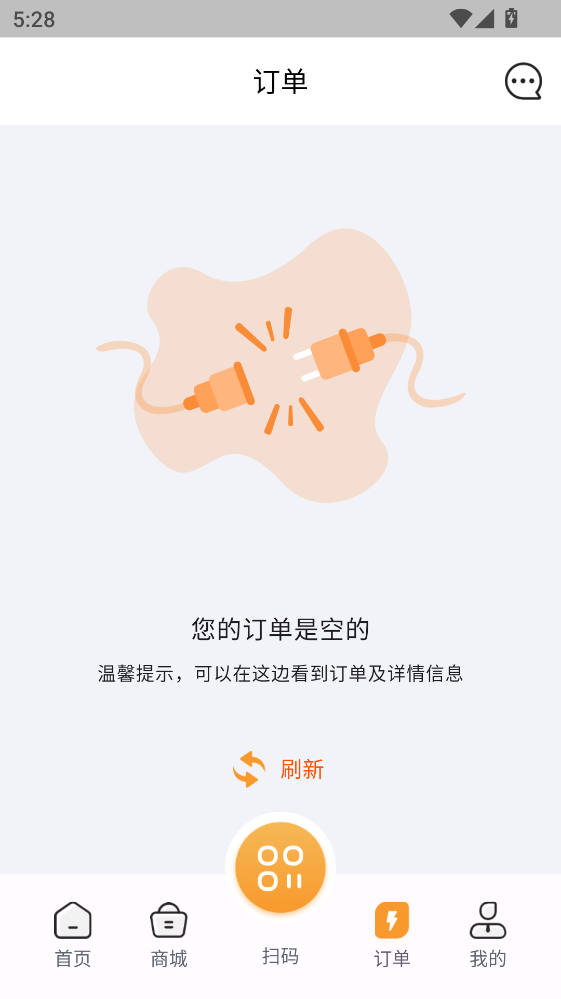Go to the 商城 tab
This screenshot has height=999, width=561.
point(169,935)
